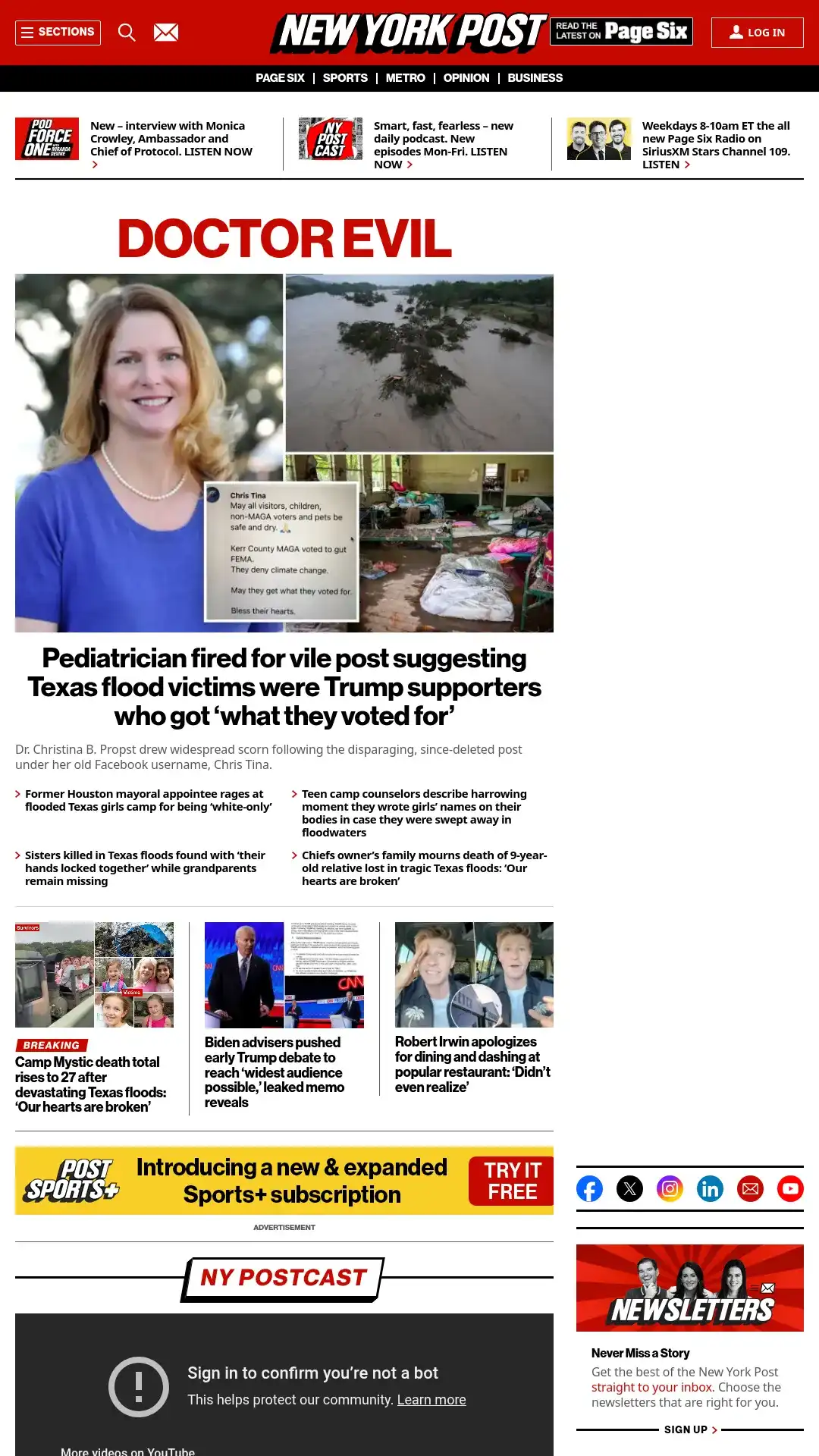
Task: Open the YouTube channel icon
Action: tap(790, 1188)
